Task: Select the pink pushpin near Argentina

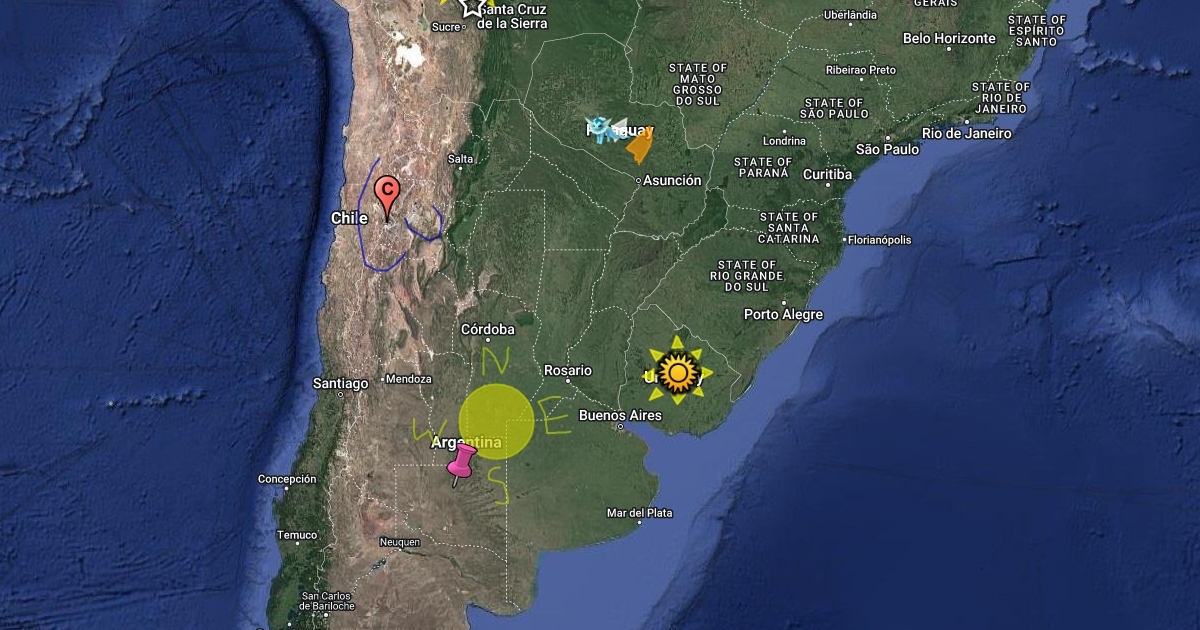Action: point(462,462)
